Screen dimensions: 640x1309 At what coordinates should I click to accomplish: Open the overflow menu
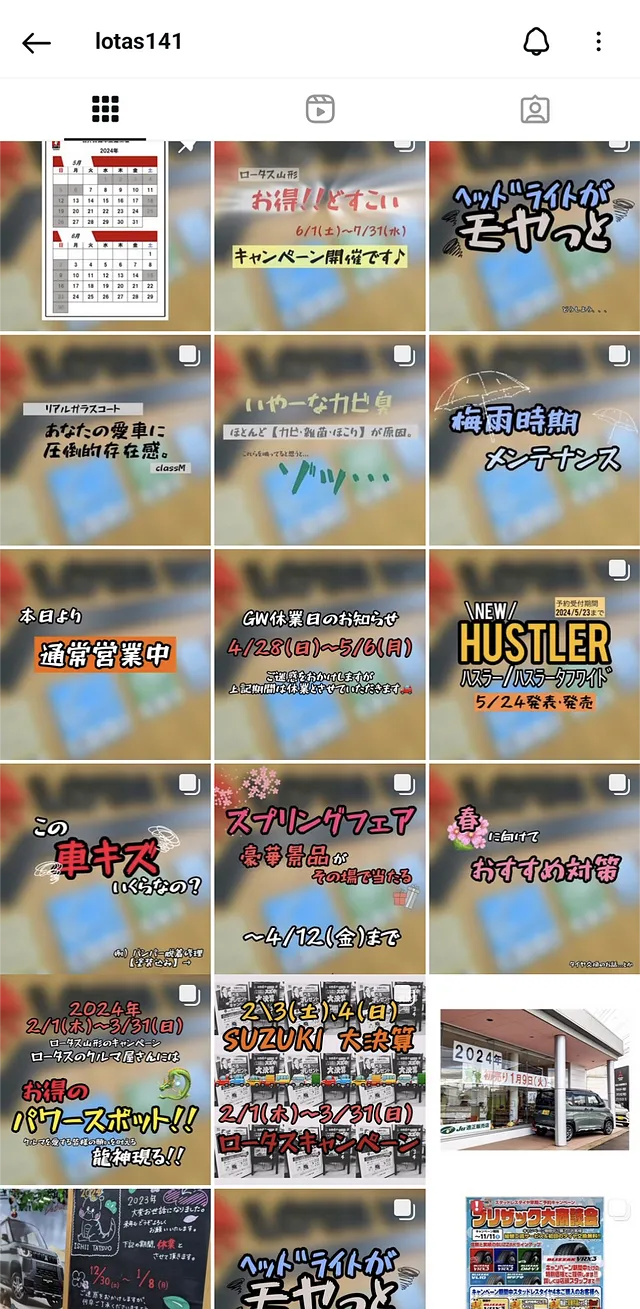(598, 42)
